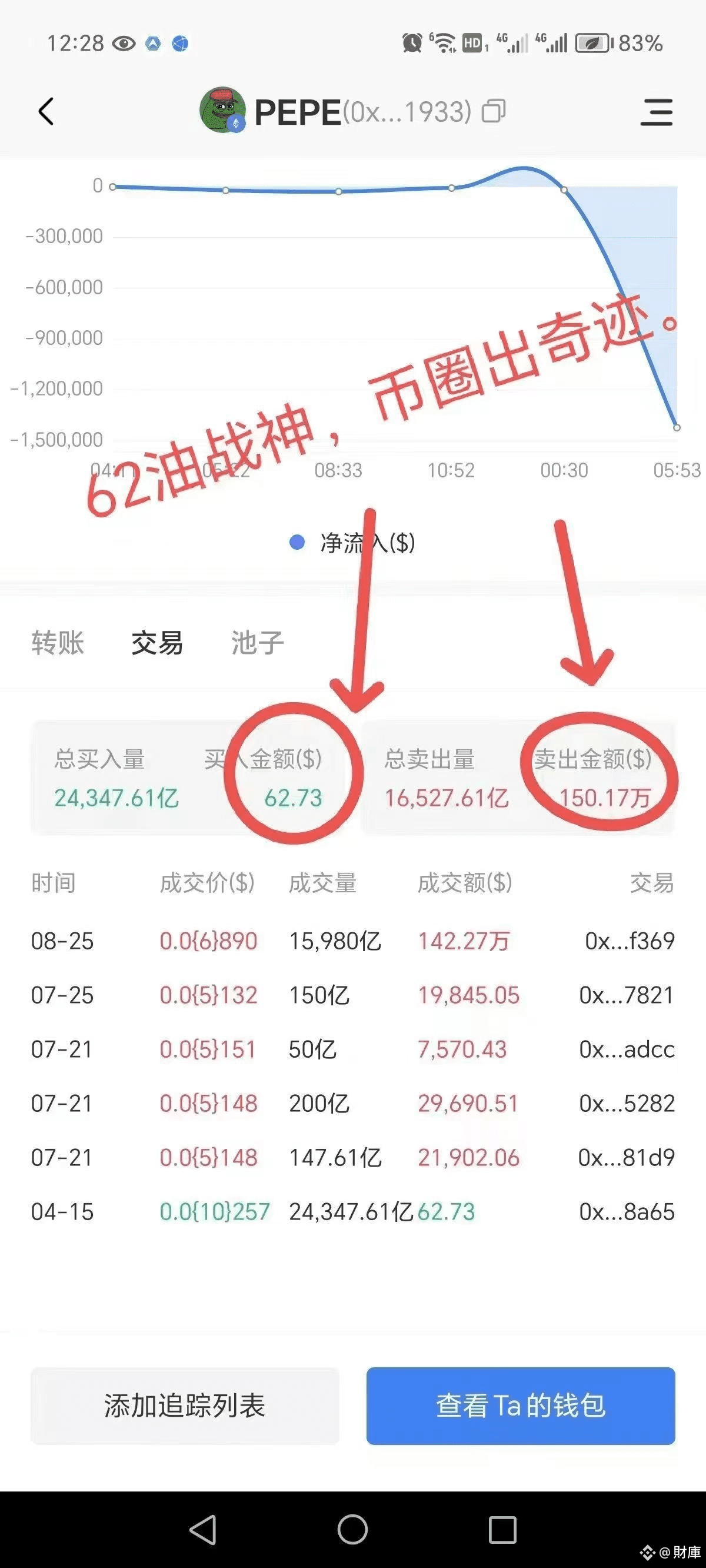
Task: Open transaction 0x...8a65 from 04-15
Action: [627, 1212]
